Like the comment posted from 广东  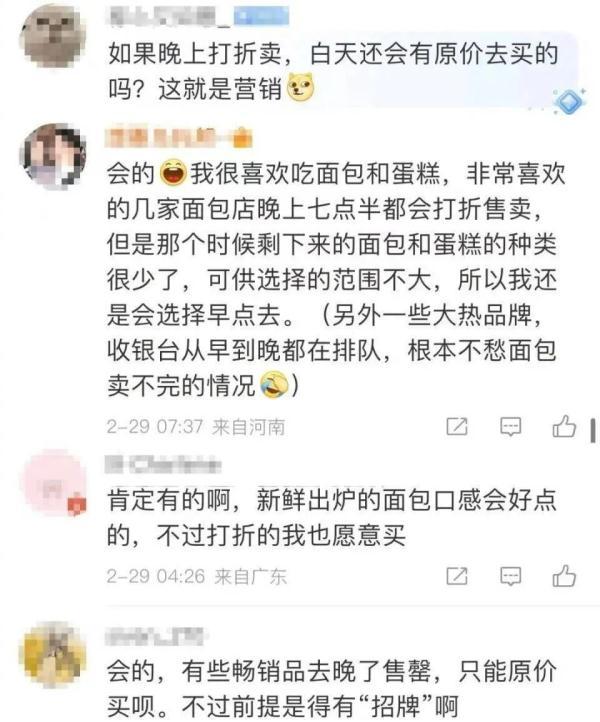coord(563,576)
